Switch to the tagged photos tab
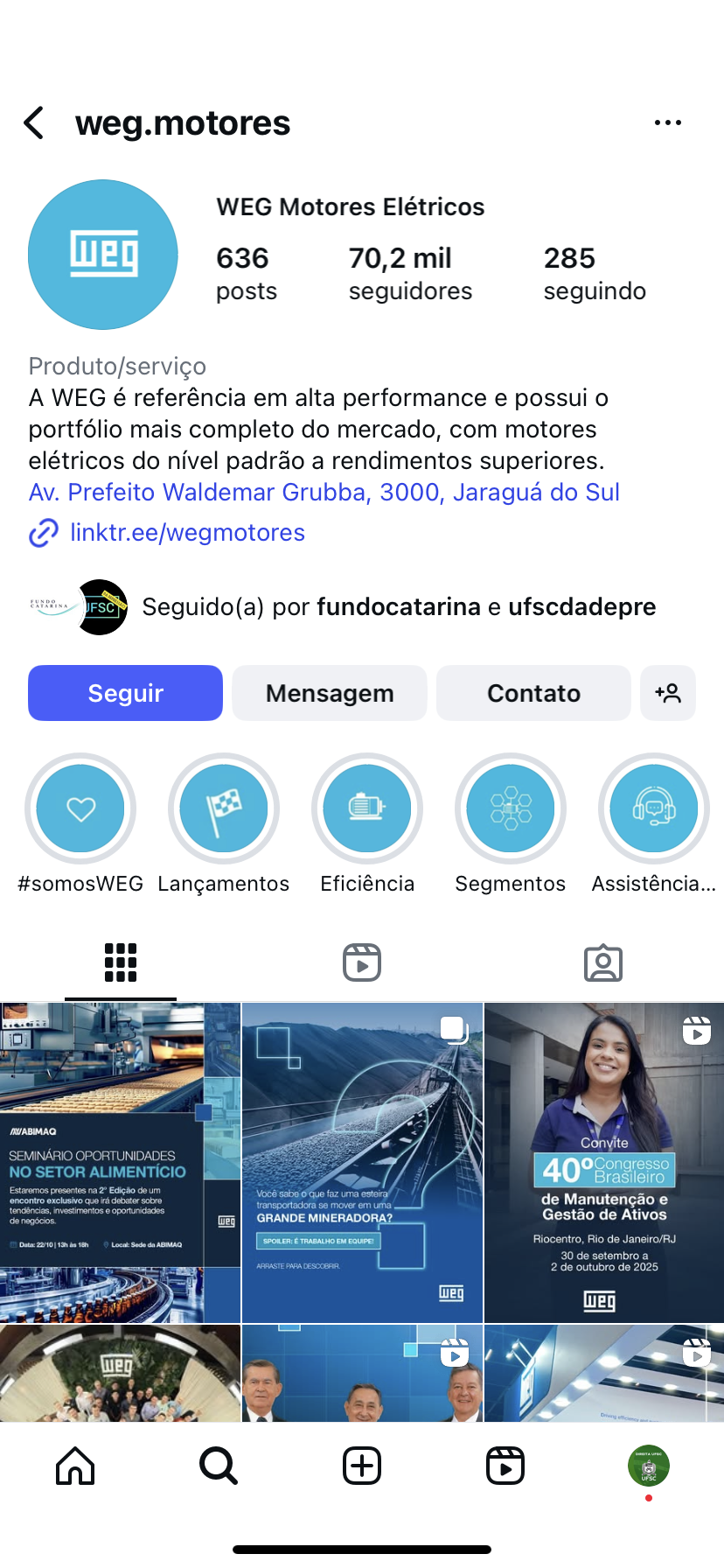Screen dimensions: 724x1568 tap(603, 962)
